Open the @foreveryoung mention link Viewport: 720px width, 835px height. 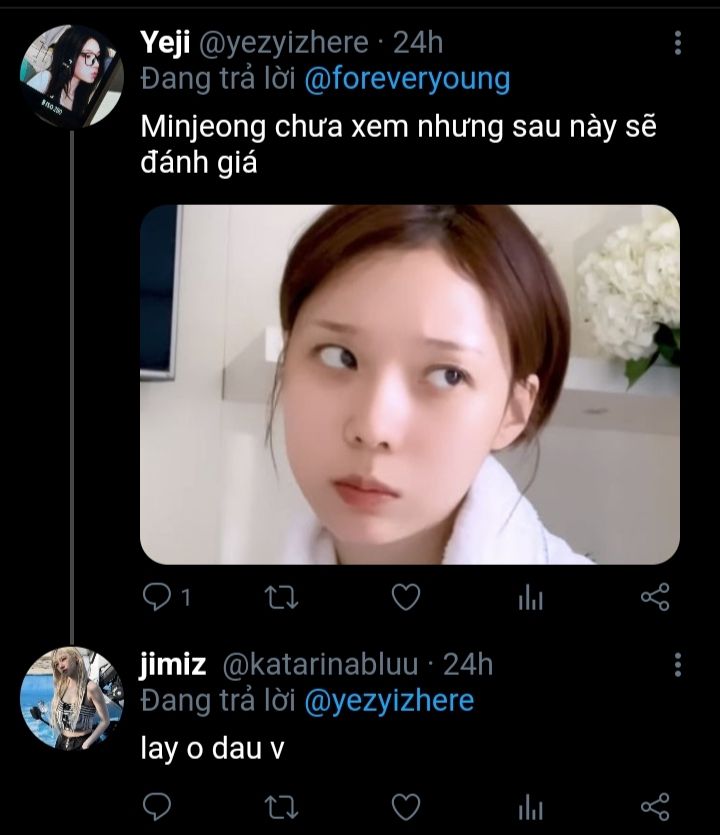[x=406, y=79]
